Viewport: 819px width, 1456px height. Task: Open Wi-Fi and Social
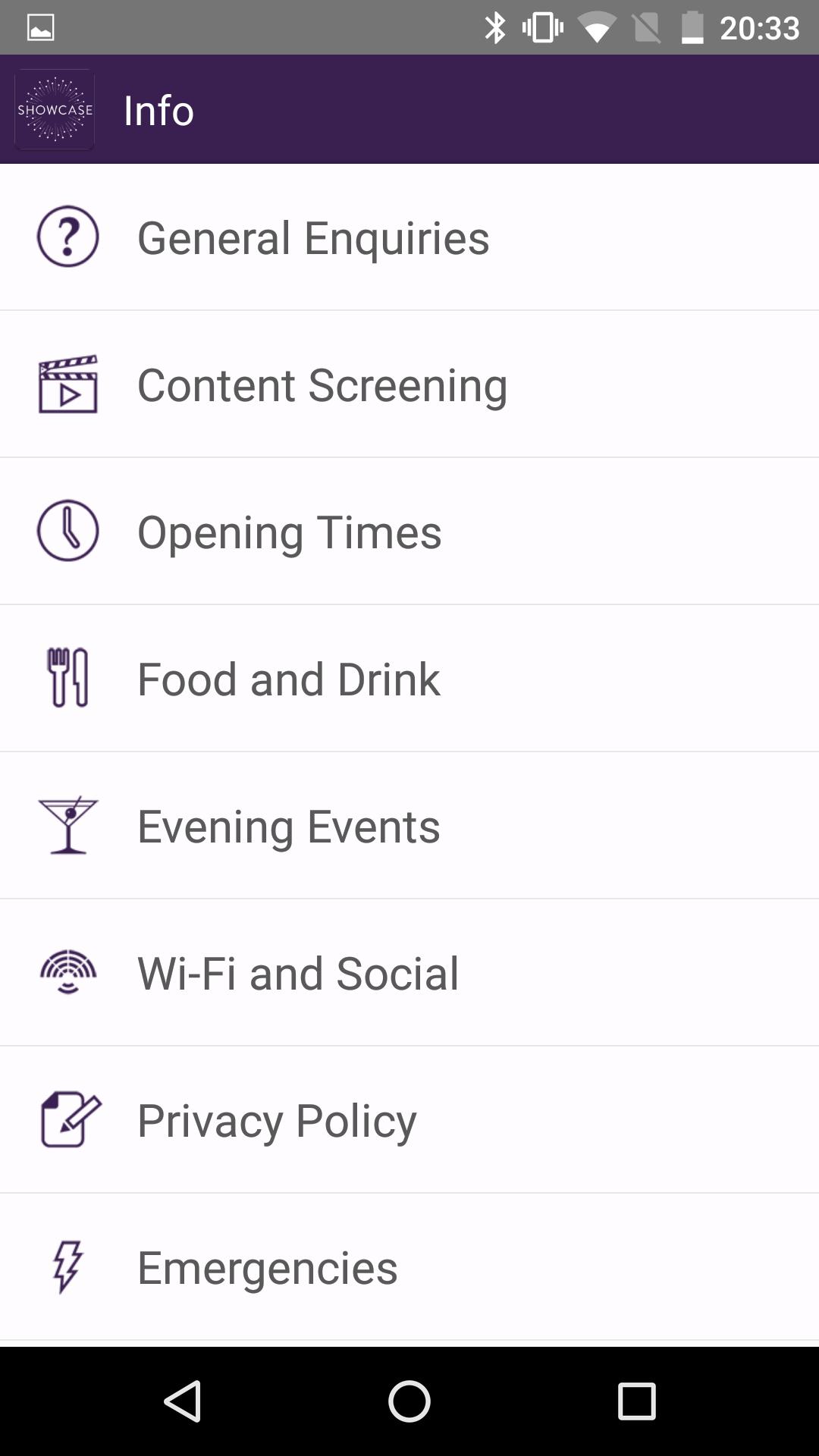click(297, 973)
